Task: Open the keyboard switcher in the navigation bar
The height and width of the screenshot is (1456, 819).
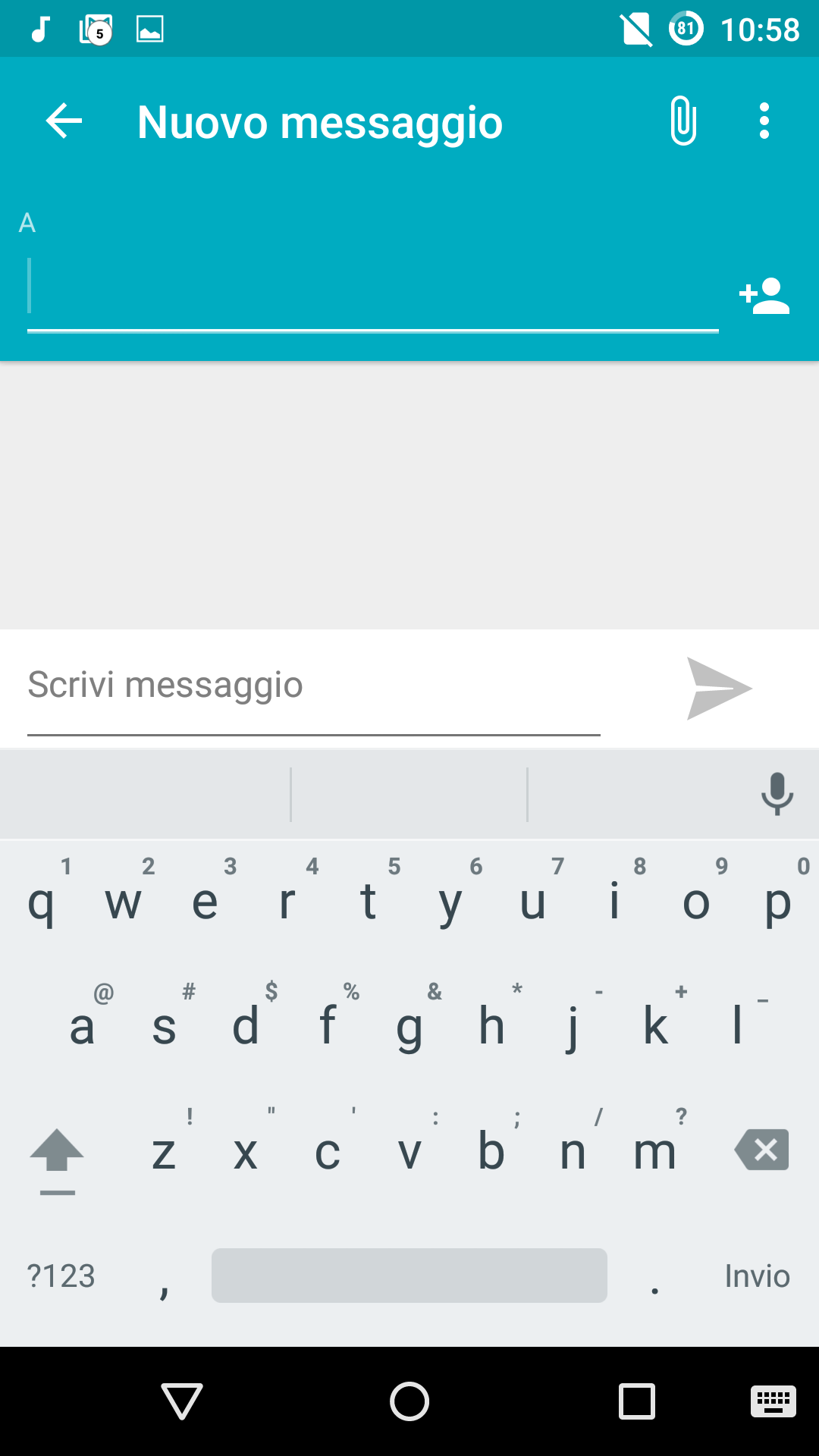Action: (x=773, y=1401)
